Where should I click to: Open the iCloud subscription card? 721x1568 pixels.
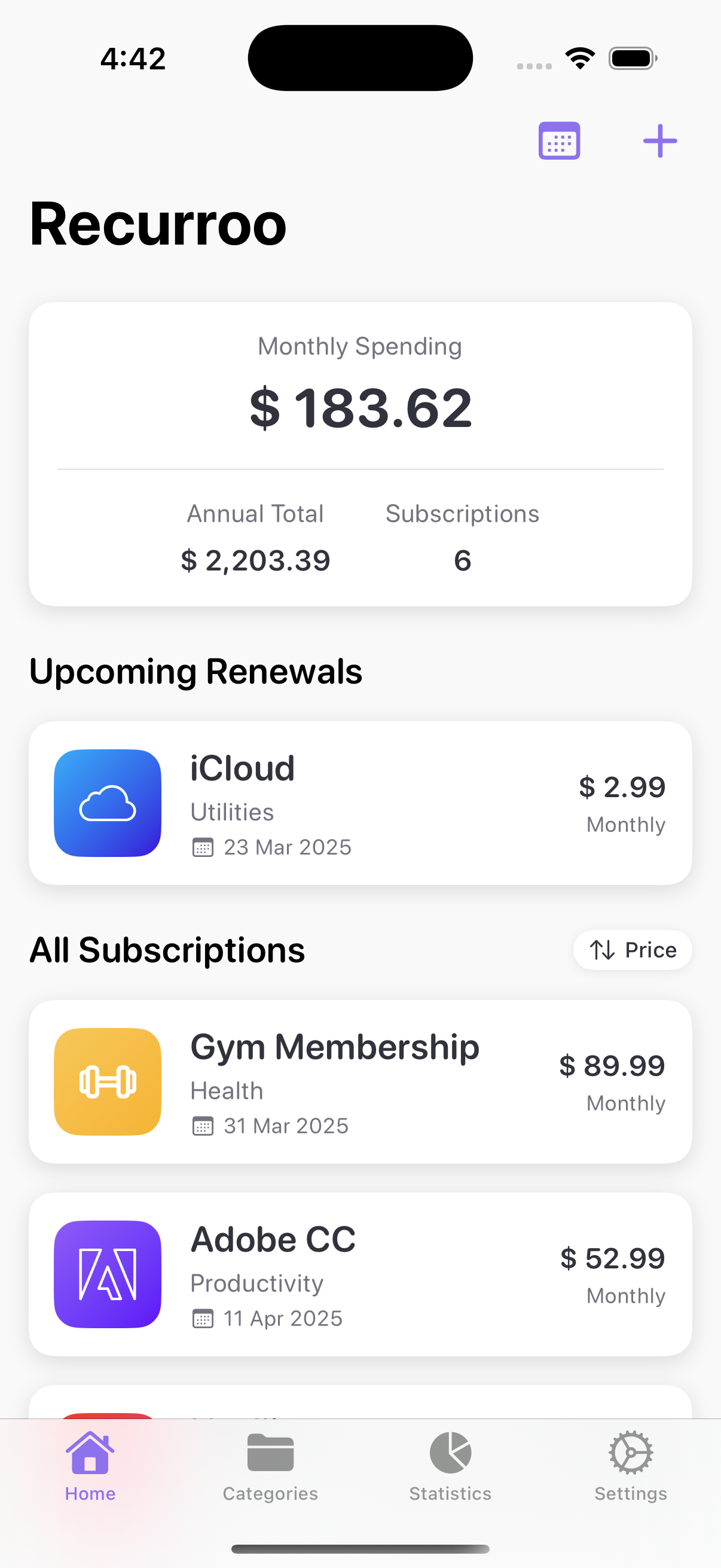[361, 804]
